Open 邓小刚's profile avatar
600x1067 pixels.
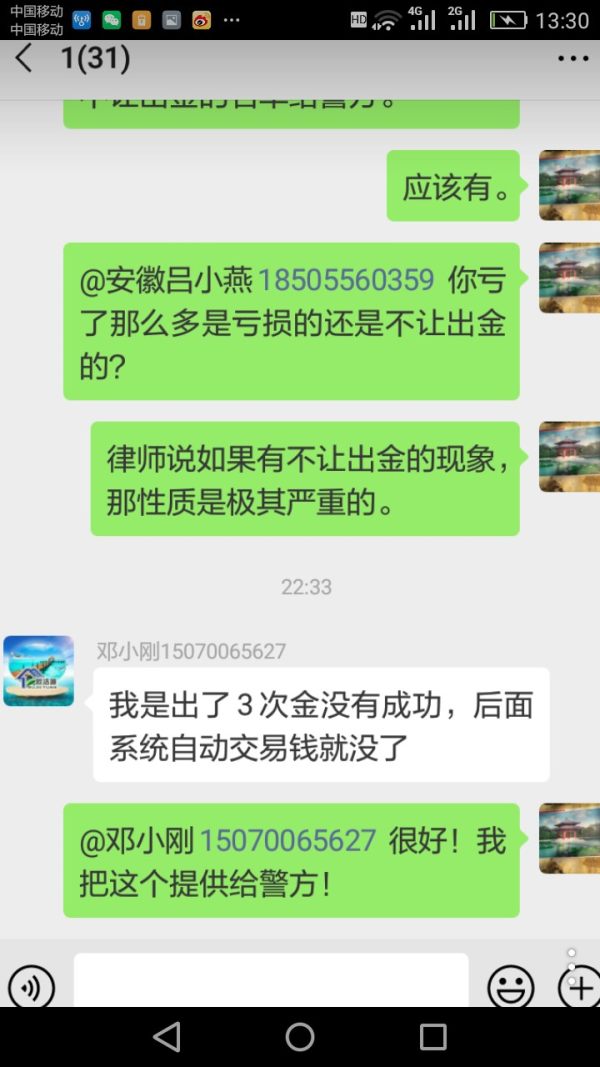coord(38,671)
